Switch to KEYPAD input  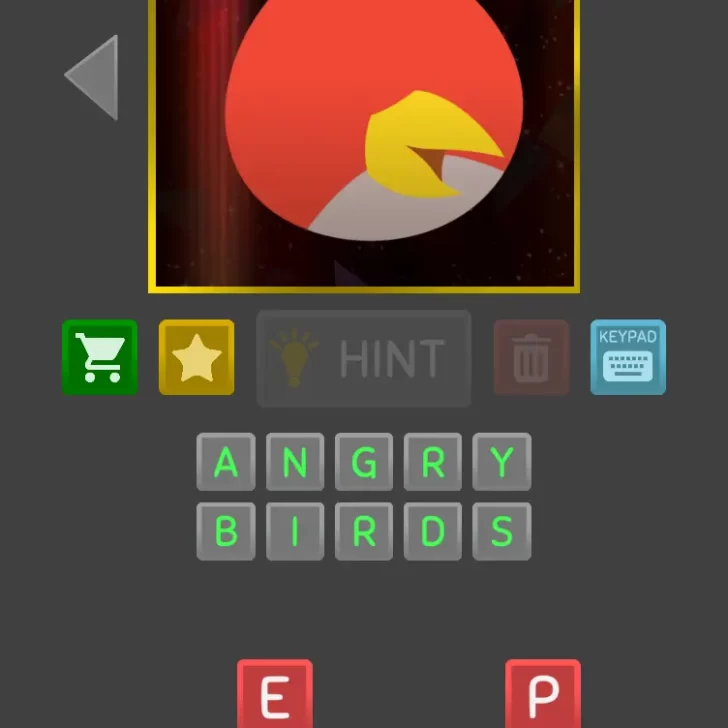click(x=628, y=357)
